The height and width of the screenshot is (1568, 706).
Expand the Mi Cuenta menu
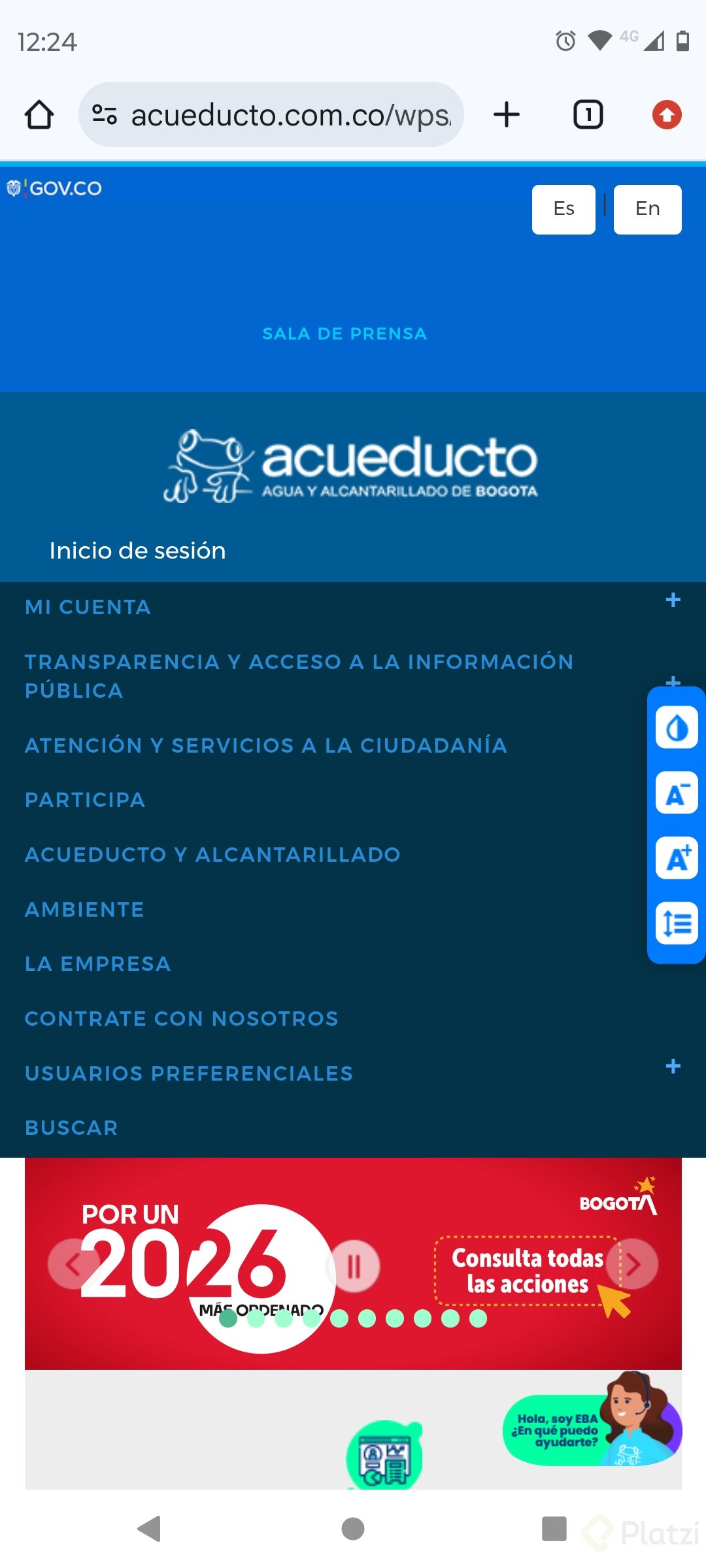pos(673,600)
